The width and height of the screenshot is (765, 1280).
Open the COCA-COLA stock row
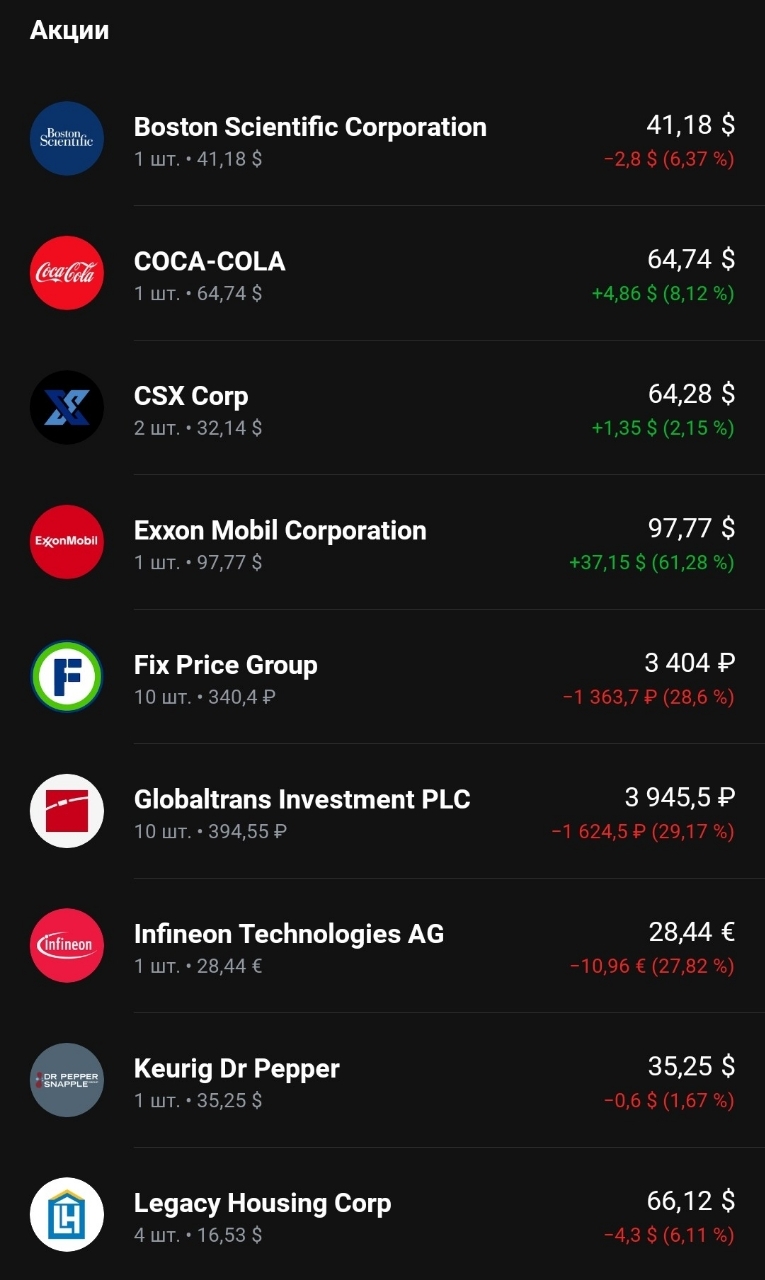(x=382, y=273)
